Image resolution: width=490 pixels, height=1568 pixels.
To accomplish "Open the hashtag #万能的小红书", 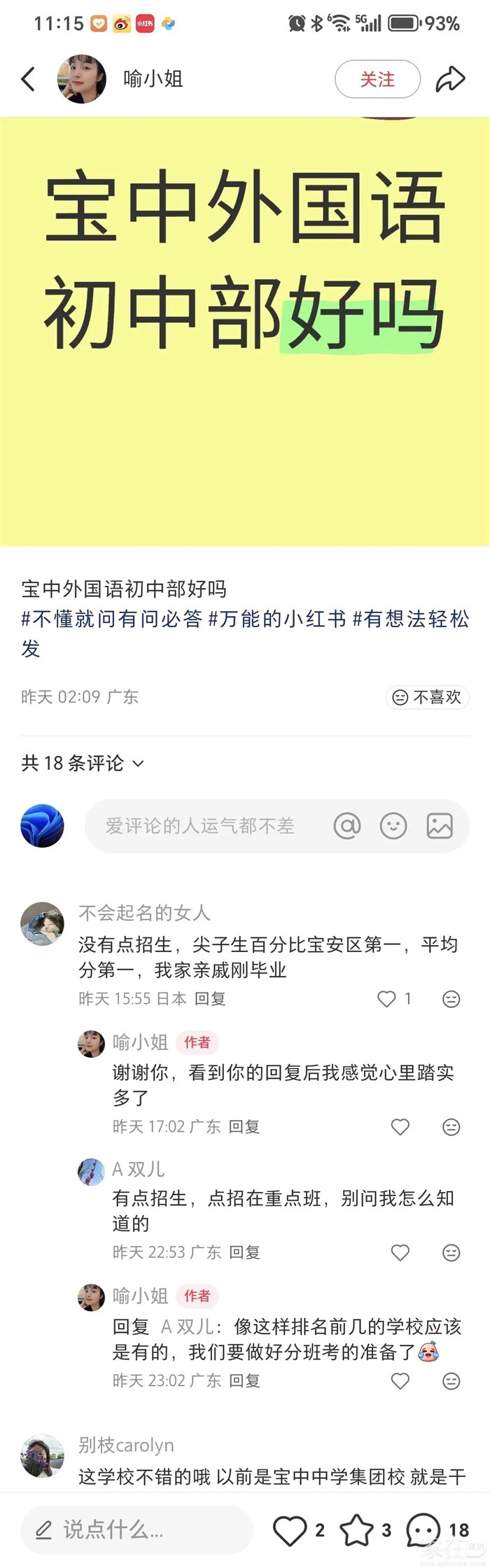I will click(x=277, y=619).
